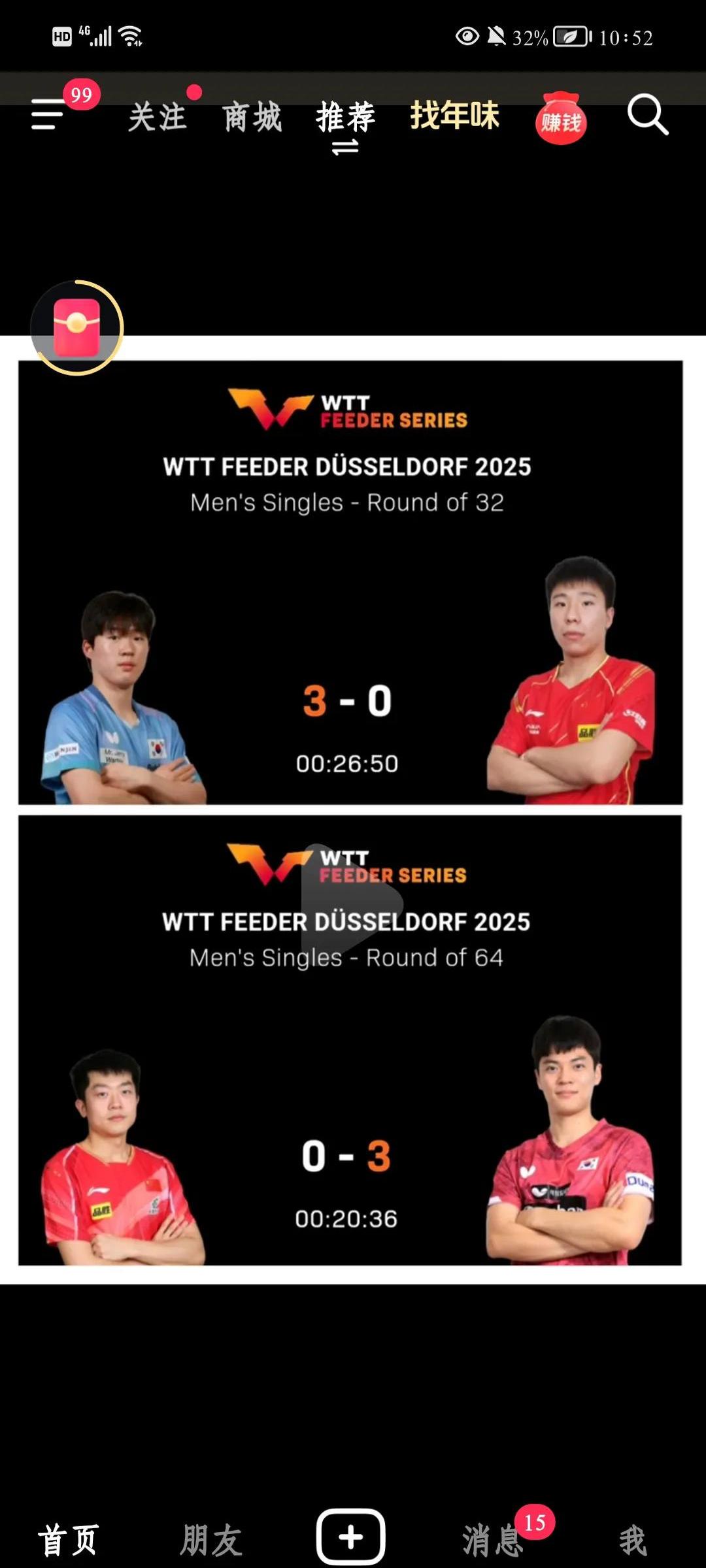The image size is (706, 1568).
Task: Open search with the magnifier icon
Action: 647,115
